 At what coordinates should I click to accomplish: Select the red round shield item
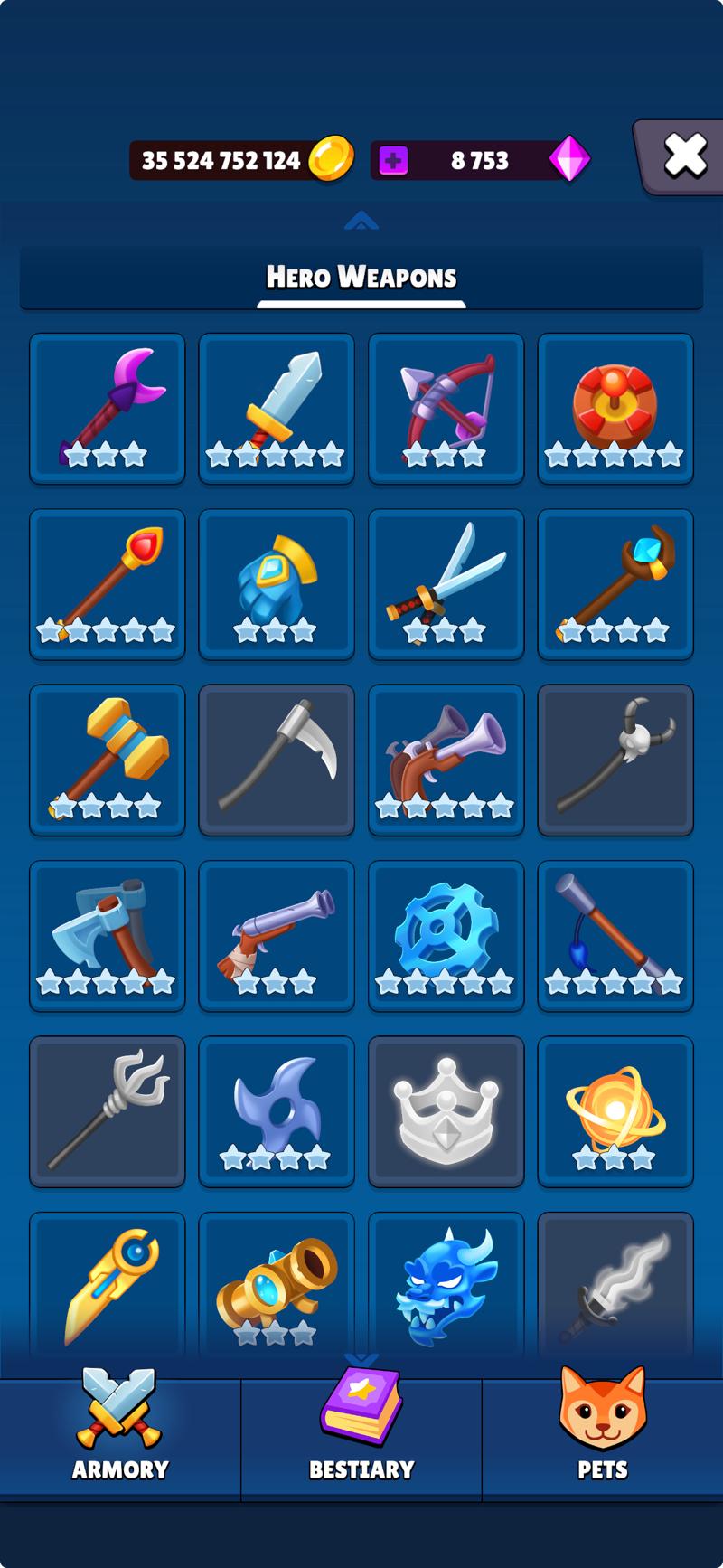click(x=615, y=408)
